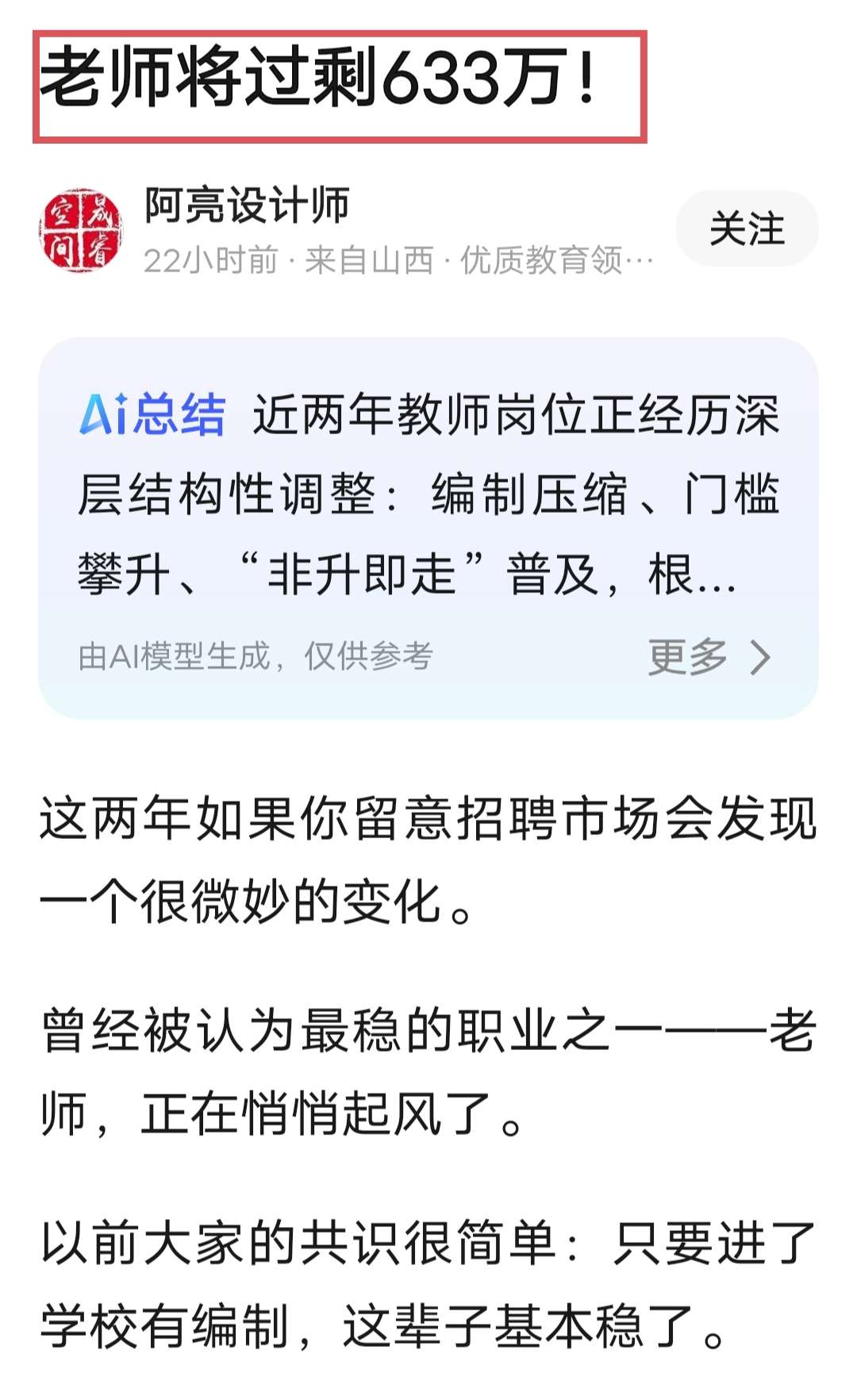Expand AI总结 with 更多
Image resolution: width=857 pixels, height=1400 pixels.
pos(708,657)
